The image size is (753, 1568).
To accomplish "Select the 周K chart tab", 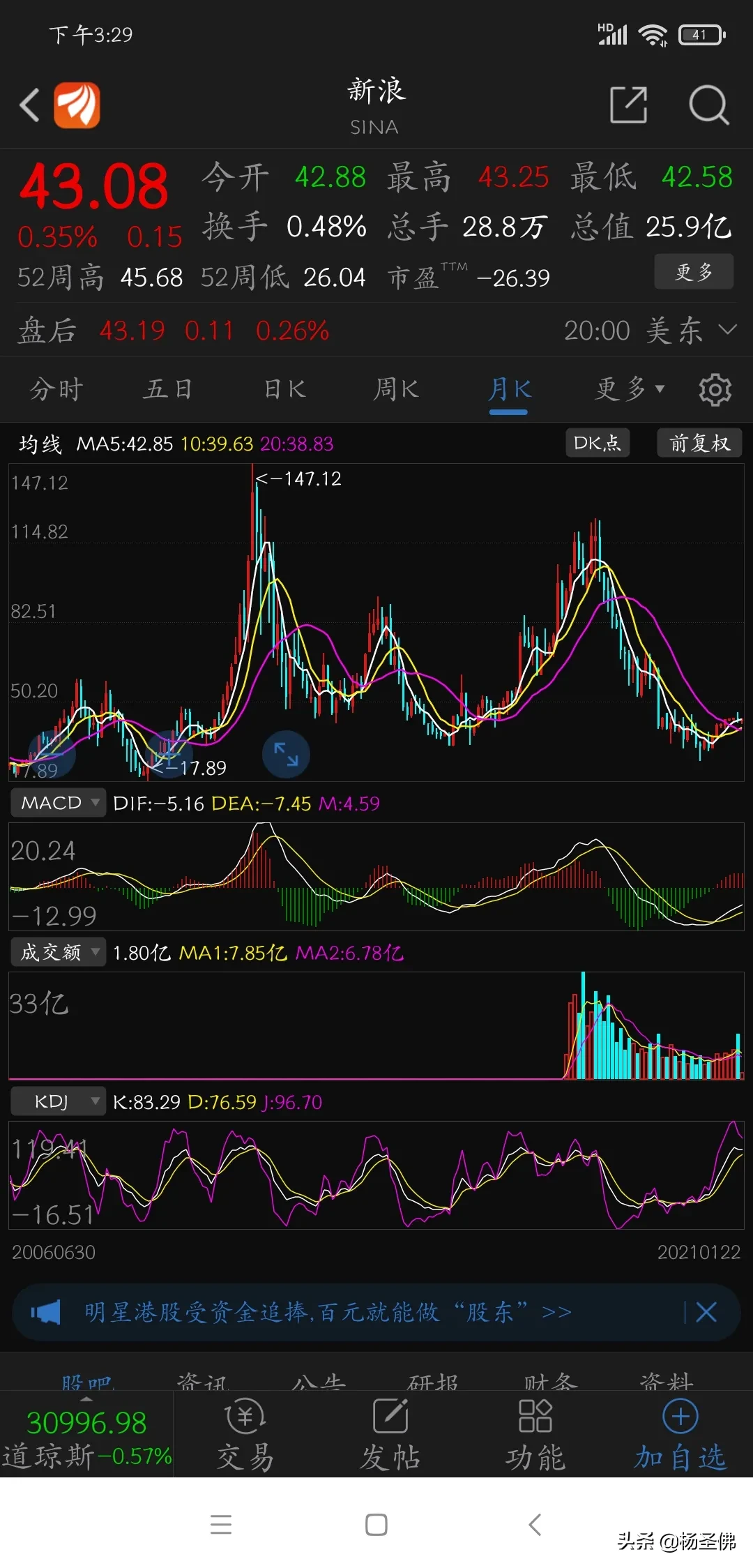I will tap(396, 389).
